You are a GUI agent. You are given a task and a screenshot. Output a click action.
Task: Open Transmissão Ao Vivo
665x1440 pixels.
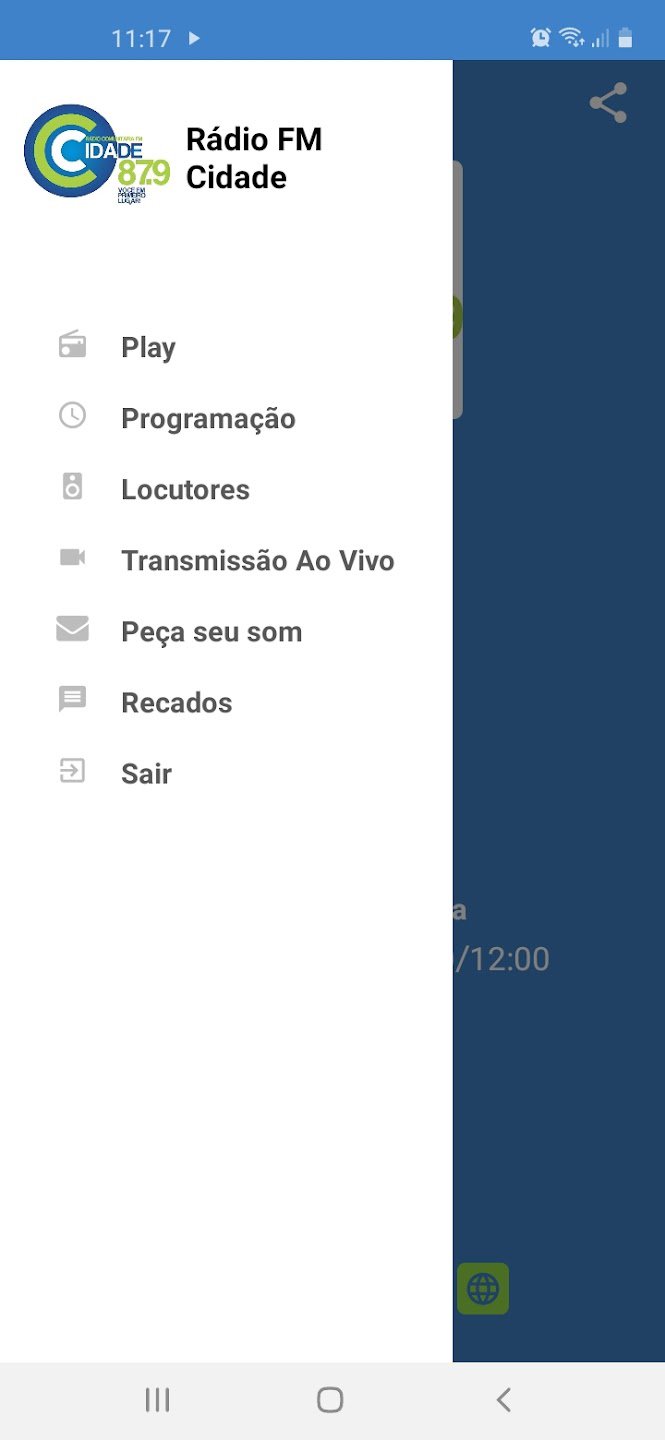click(x=257, y=560)
